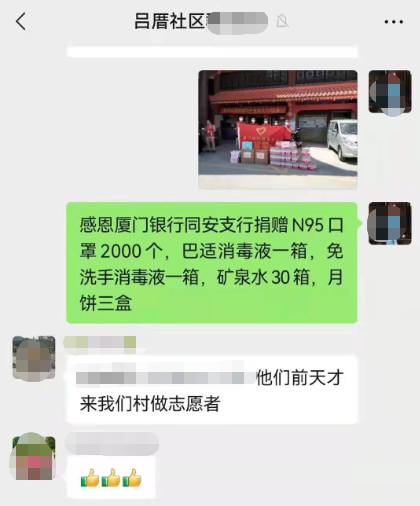Open the three-dot chat options menu
Screen dimensions: 420x506
[x=394, y=22]
